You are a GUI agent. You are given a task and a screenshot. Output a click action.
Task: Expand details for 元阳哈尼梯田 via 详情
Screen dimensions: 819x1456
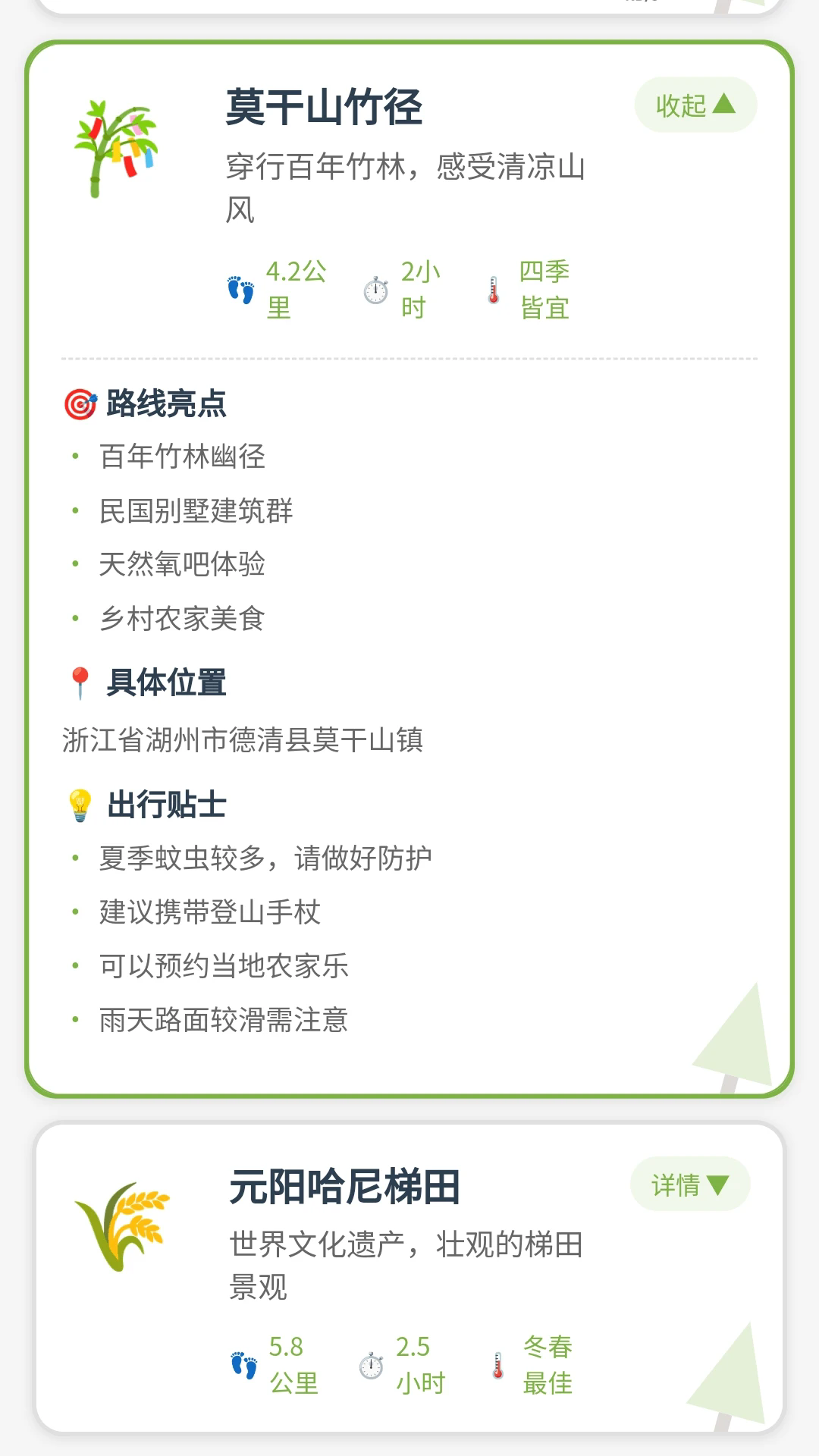(691, 1183)
